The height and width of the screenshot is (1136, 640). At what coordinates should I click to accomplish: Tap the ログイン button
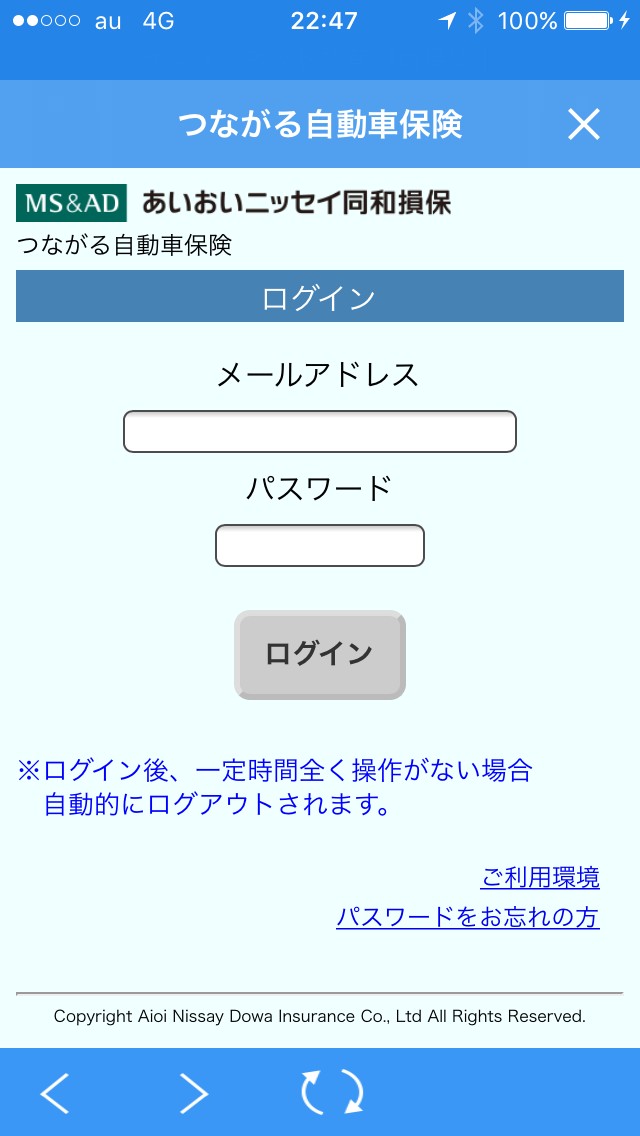(320, 655)
